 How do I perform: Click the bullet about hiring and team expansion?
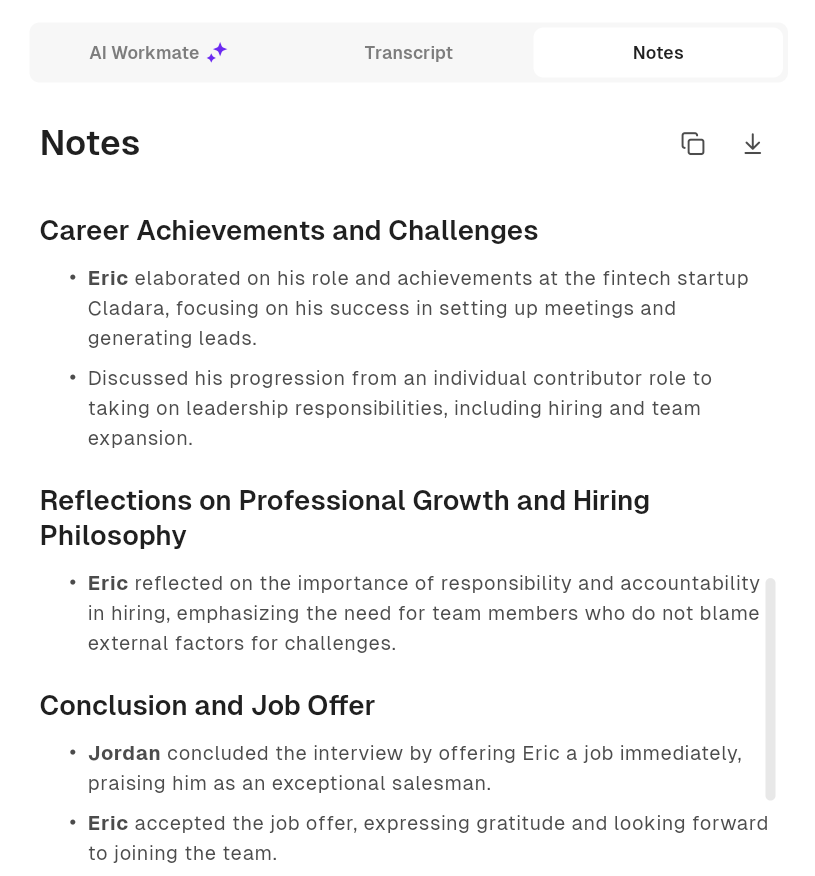point(400,408)
